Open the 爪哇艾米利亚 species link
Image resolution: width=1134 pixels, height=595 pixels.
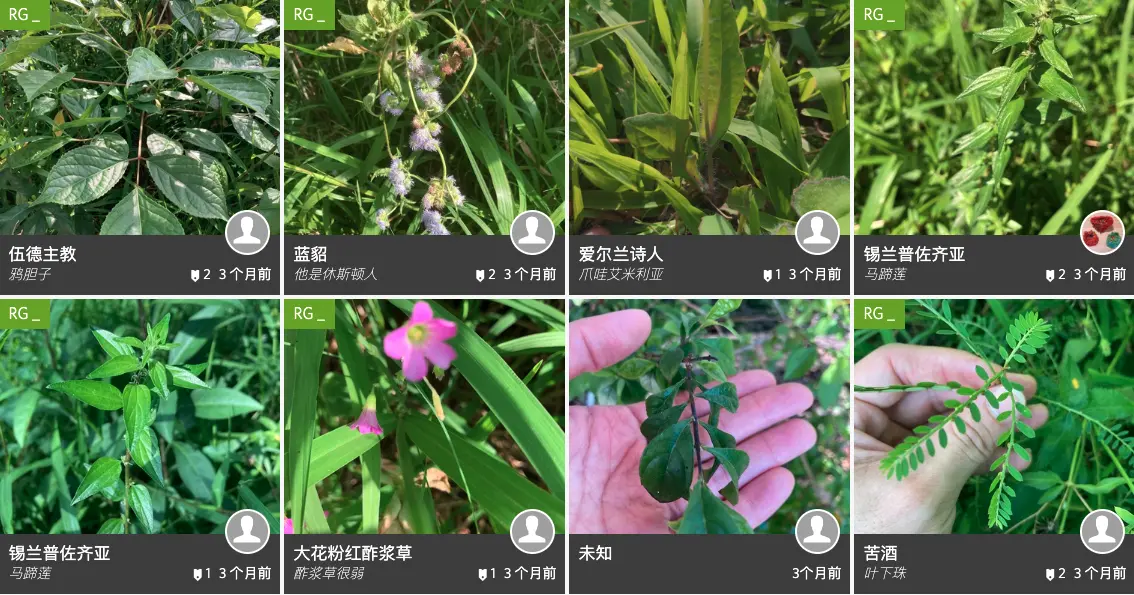620,274
